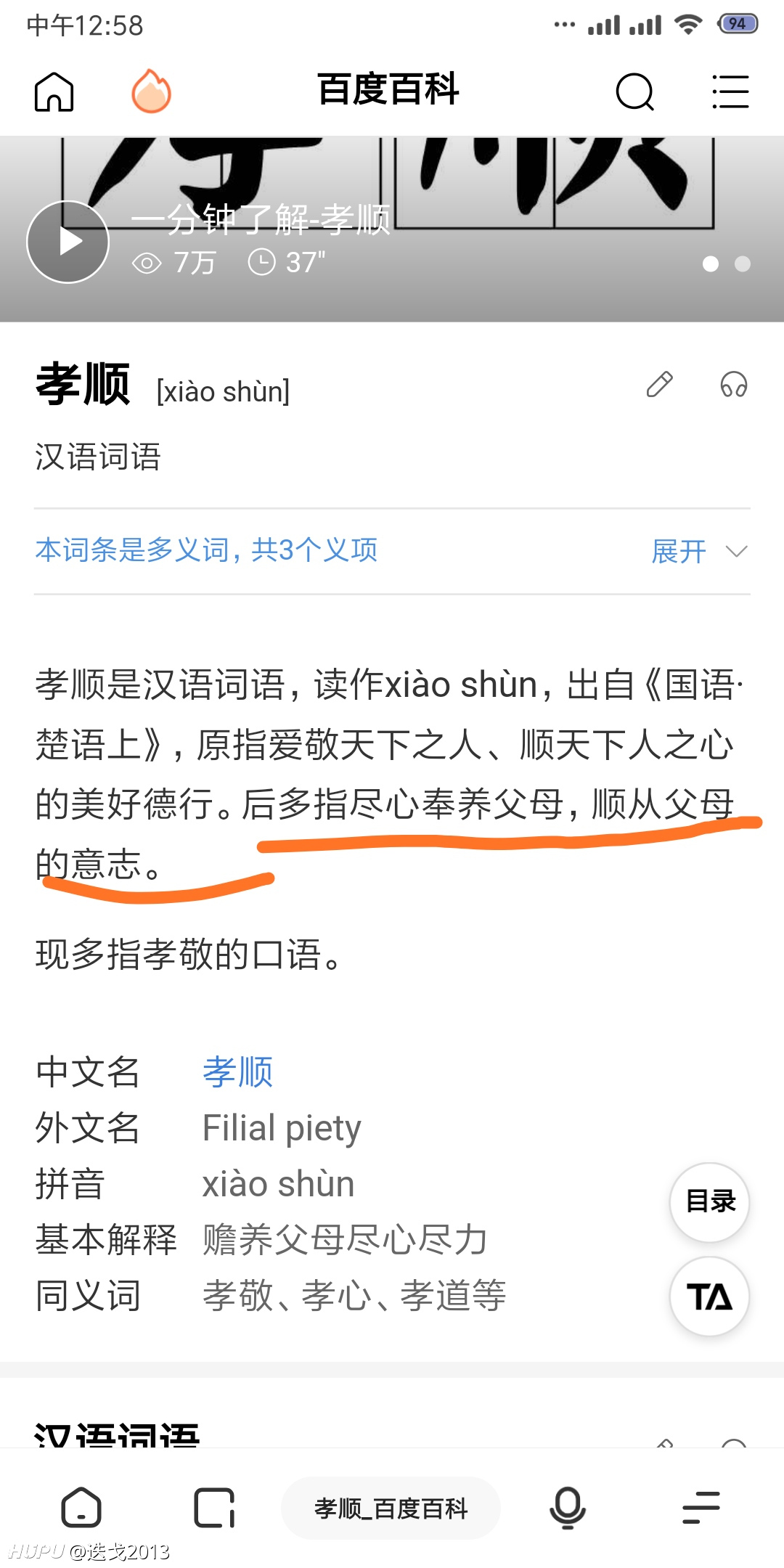Tap the 孝顺_百度百科 address bar
784x1568 pixels.
(391, 1508)
